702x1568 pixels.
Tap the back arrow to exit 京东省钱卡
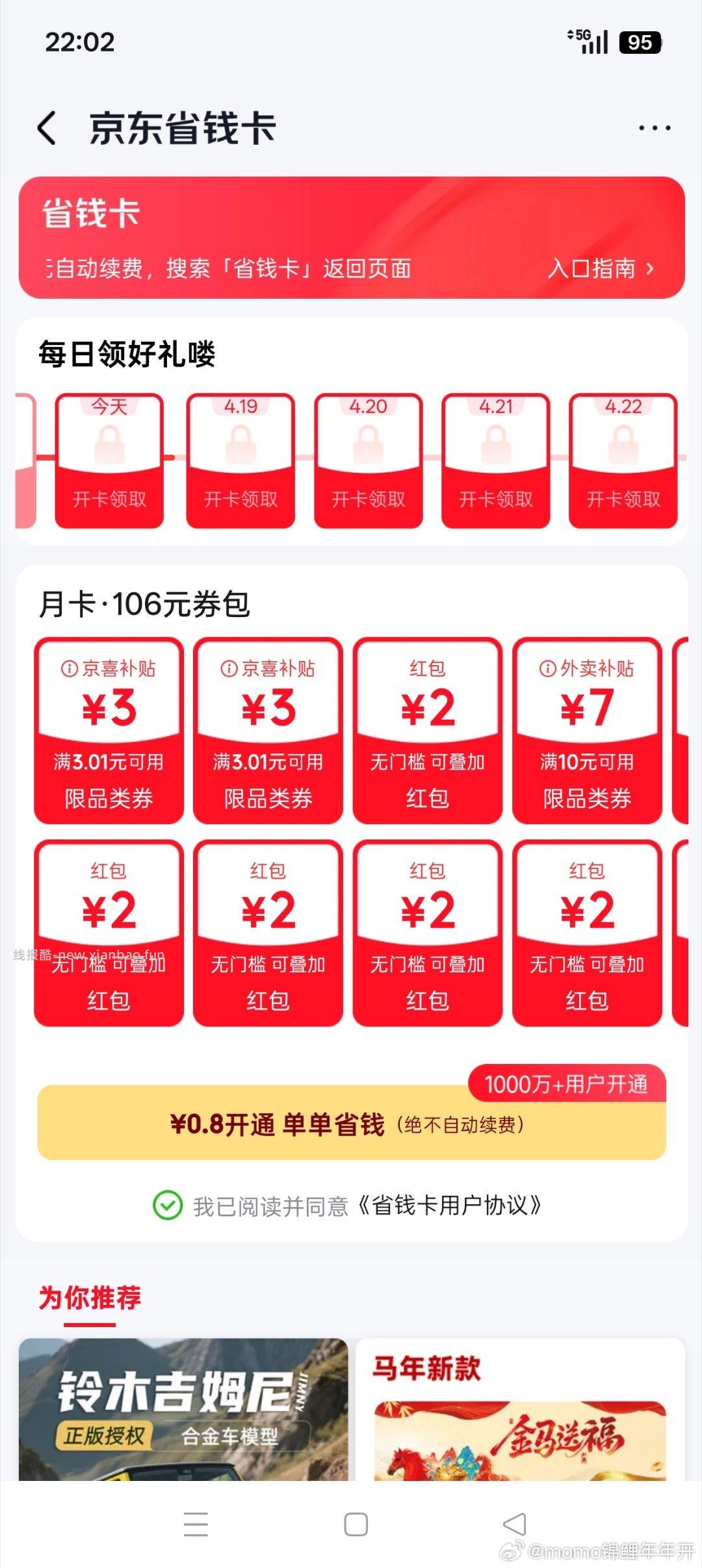coord(45,128)
